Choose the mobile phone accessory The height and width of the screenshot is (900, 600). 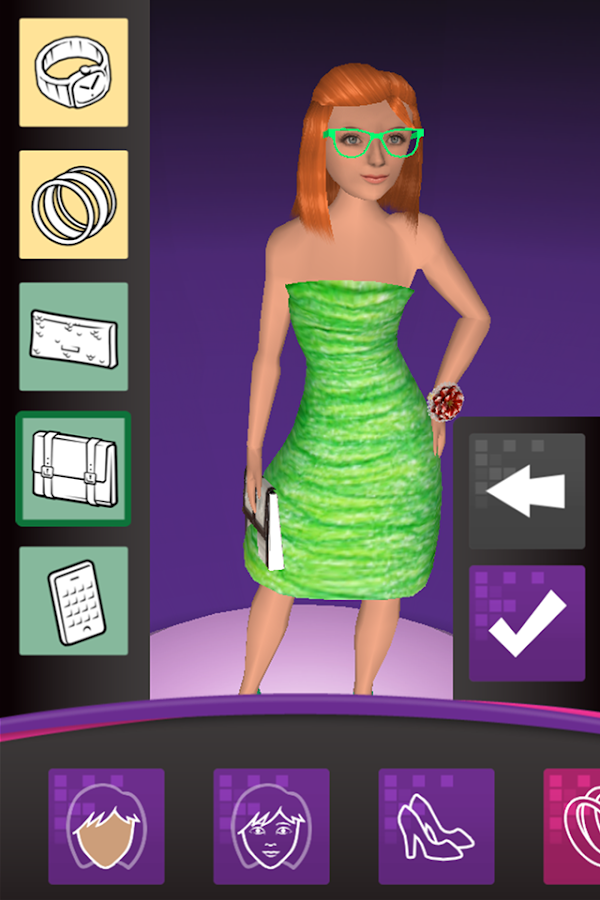(x=74, y=600)
